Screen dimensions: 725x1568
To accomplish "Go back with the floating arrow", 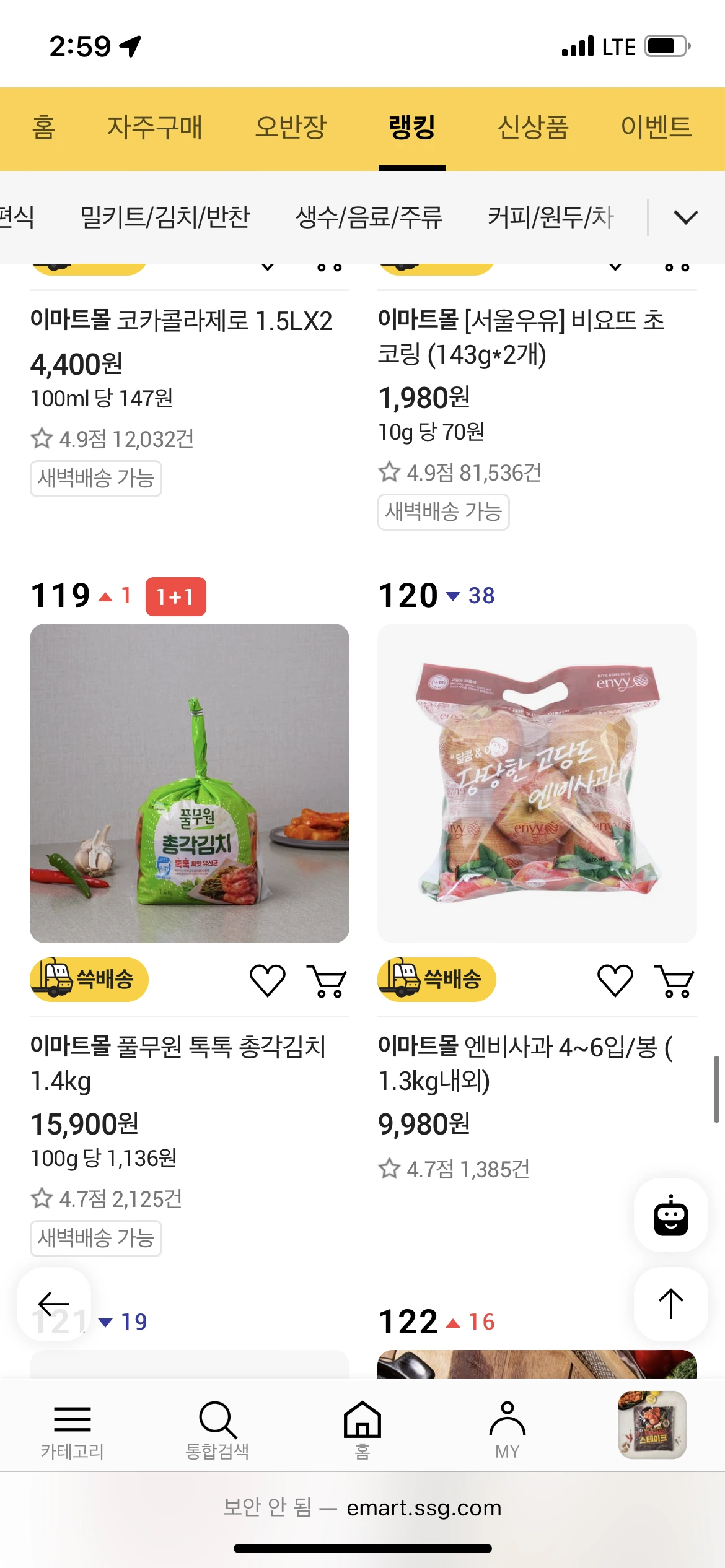I will (54, 1304).
